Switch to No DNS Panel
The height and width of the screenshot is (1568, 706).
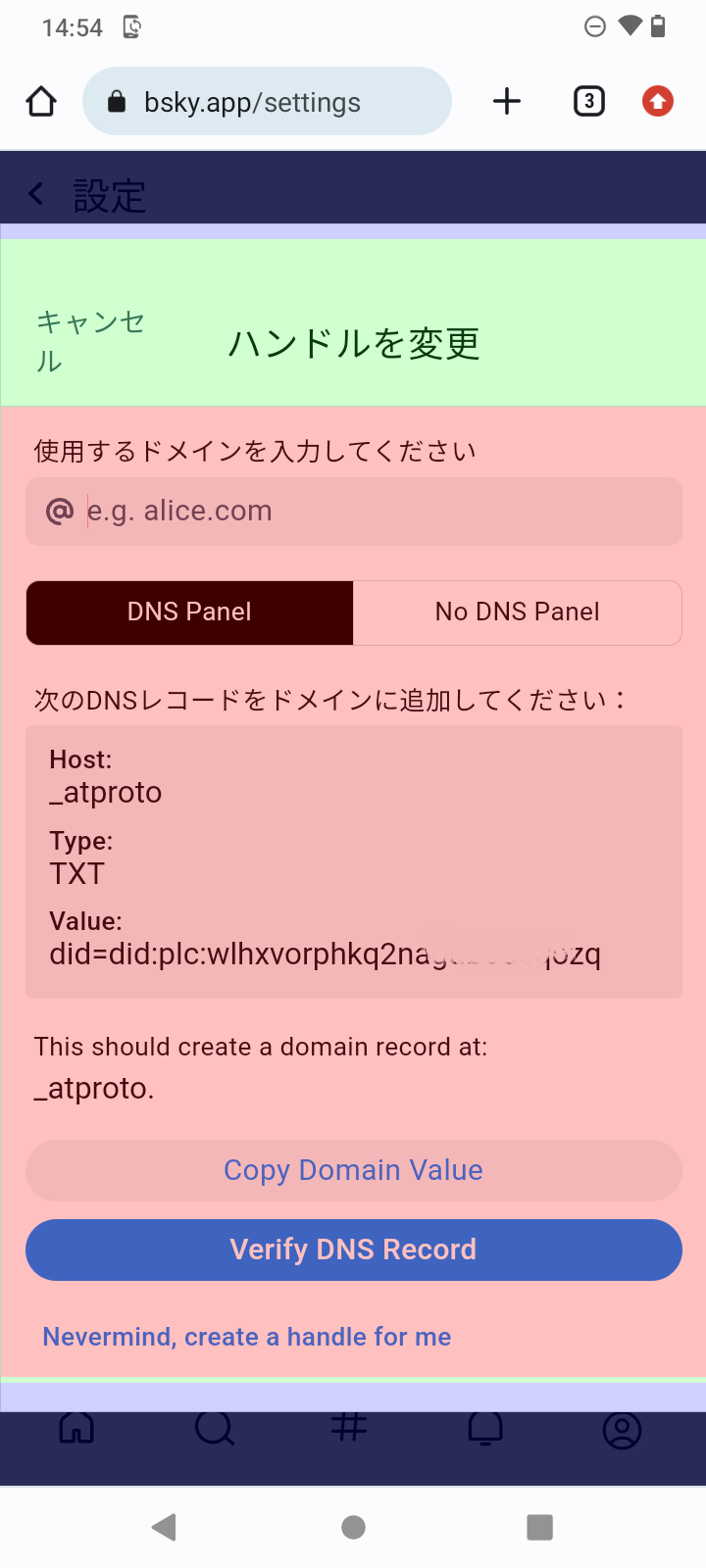coord(517,612)
